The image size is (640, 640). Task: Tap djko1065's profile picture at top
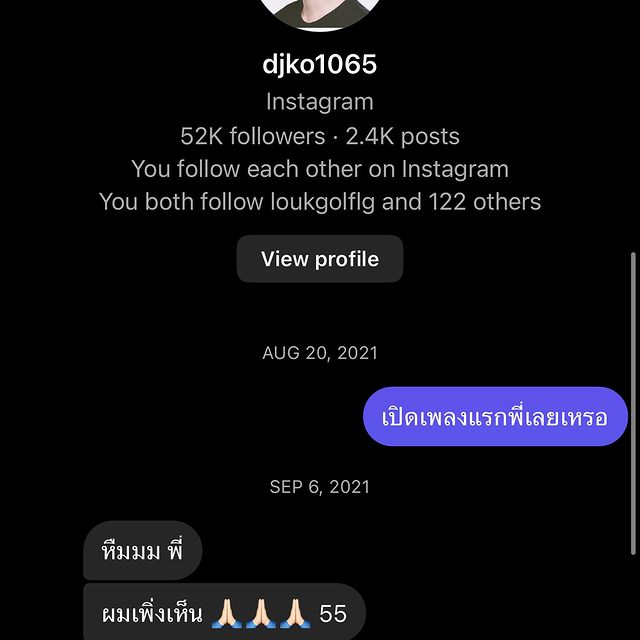[320, 12]
